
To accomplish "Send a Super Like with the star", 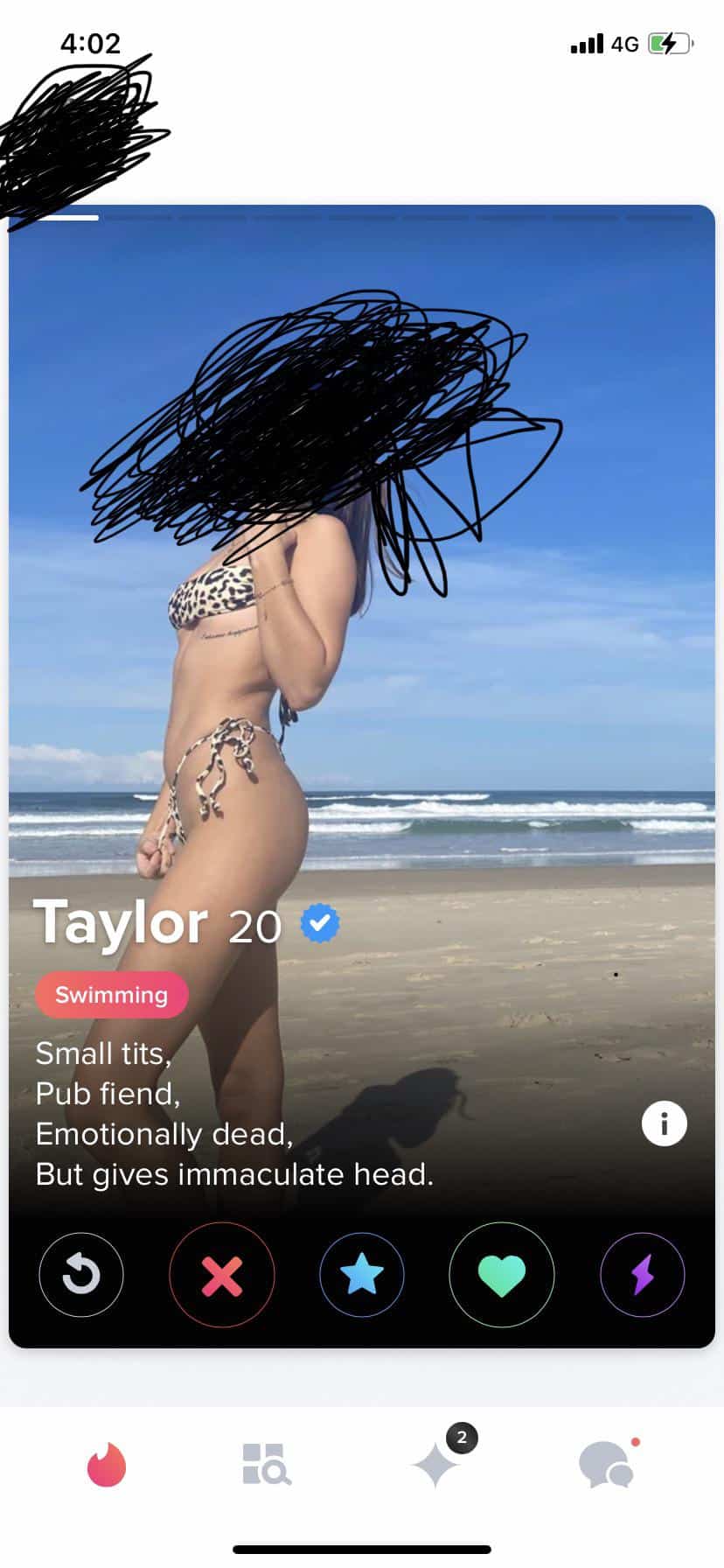I will point(361,1275).
